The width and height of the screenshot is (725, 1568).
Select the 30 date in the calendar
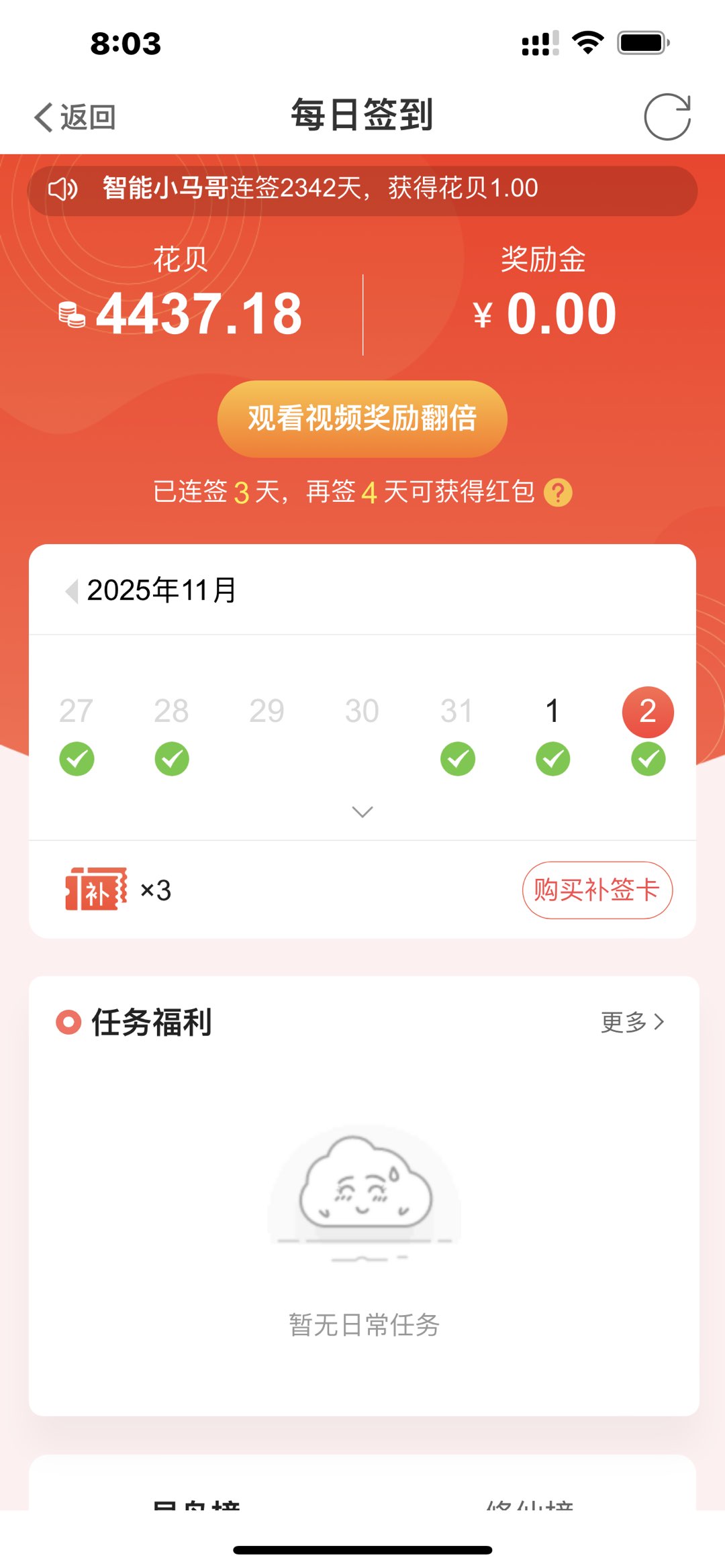[x=362, y=711]
